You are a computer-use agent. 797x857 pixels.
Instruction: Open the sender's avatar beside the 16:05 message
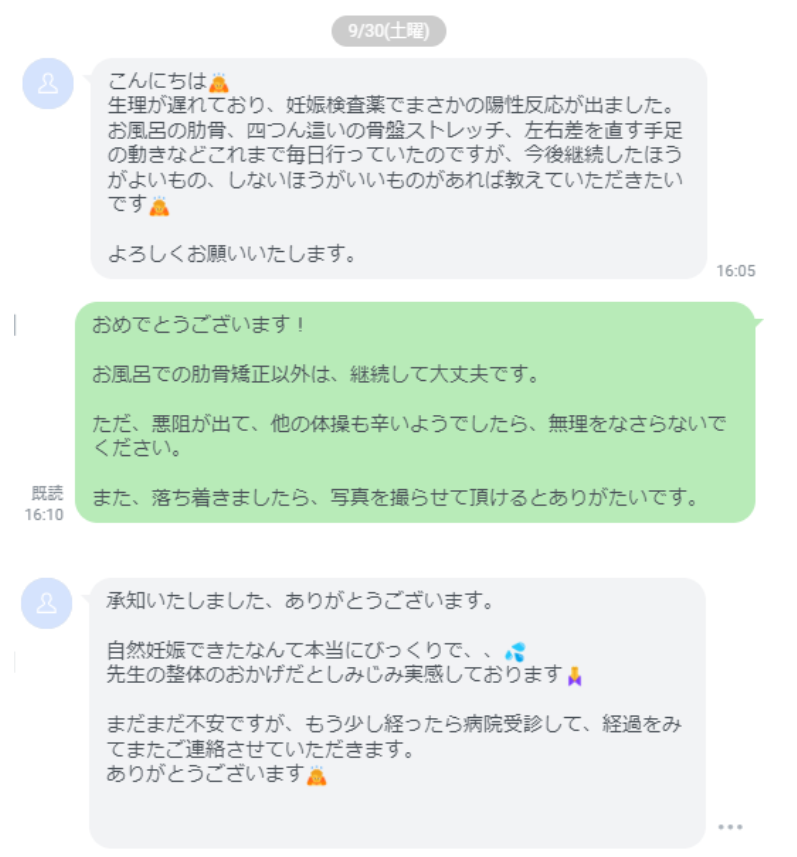tap(48, 84)
